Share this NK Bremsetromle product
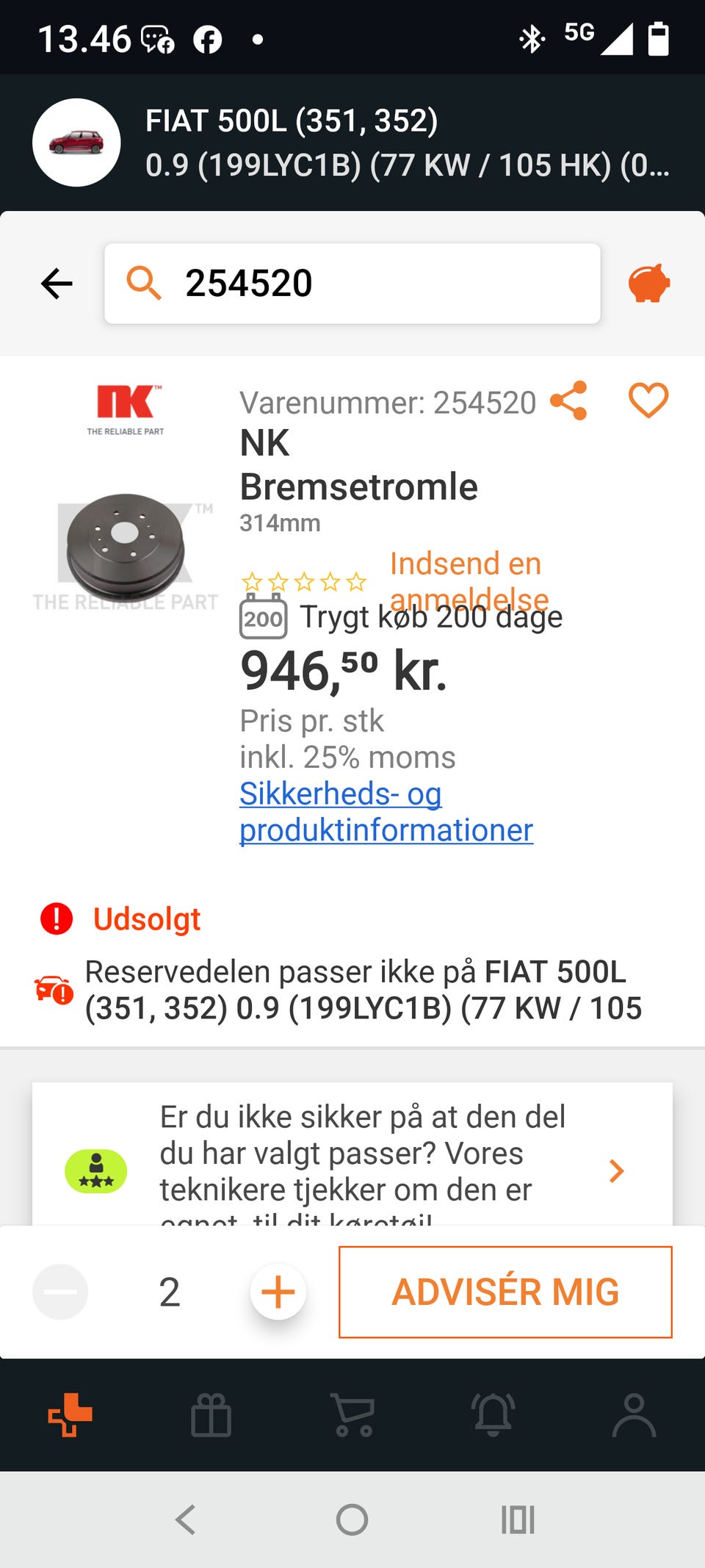The height and width of the screenshot is (1568, 705). (x=568, y=400)
